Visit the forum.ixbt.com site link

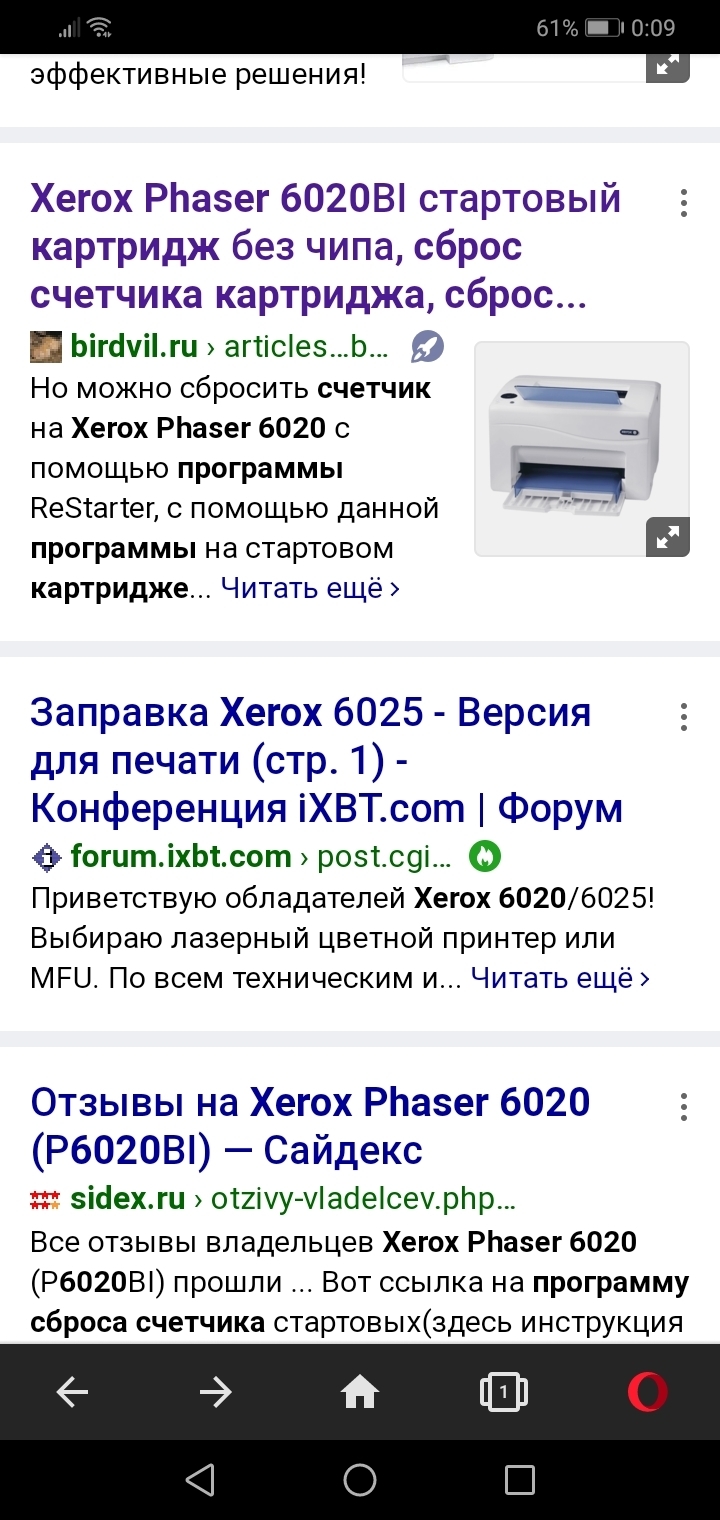click(x=181, y=857)
